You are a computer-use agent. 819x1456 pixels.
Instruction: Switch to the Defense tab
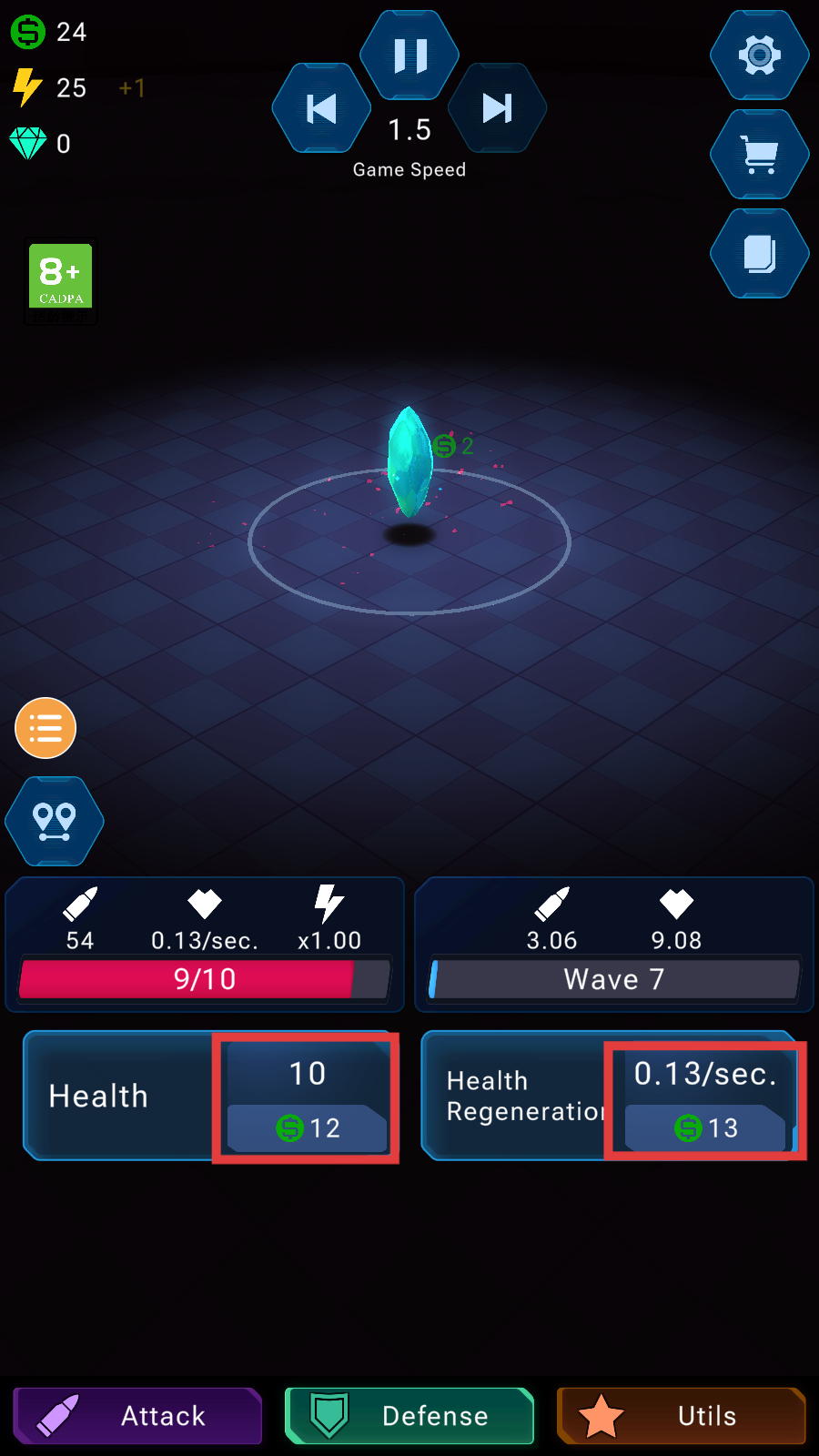coord(409,1415)
